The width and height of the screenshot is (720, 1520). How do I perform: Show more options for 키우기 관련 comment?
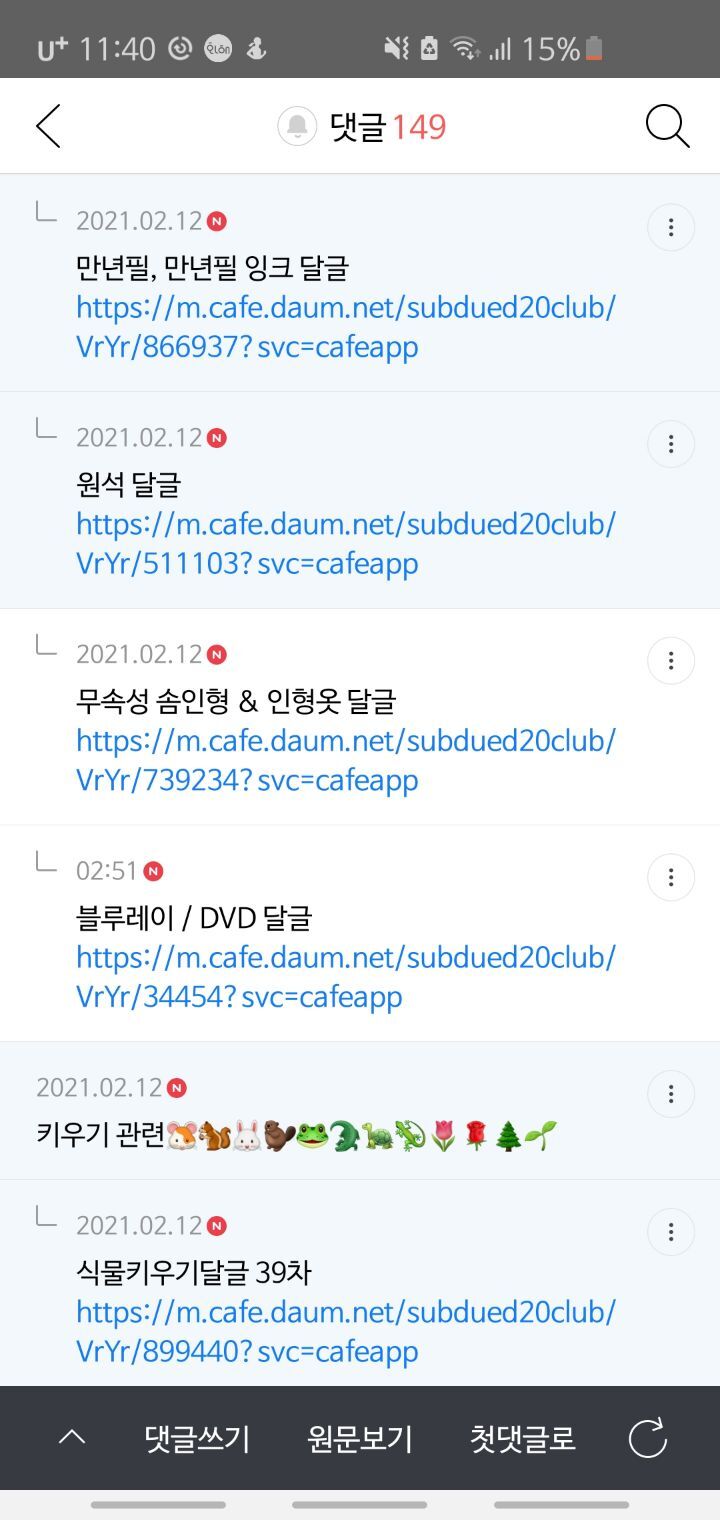671,1094
